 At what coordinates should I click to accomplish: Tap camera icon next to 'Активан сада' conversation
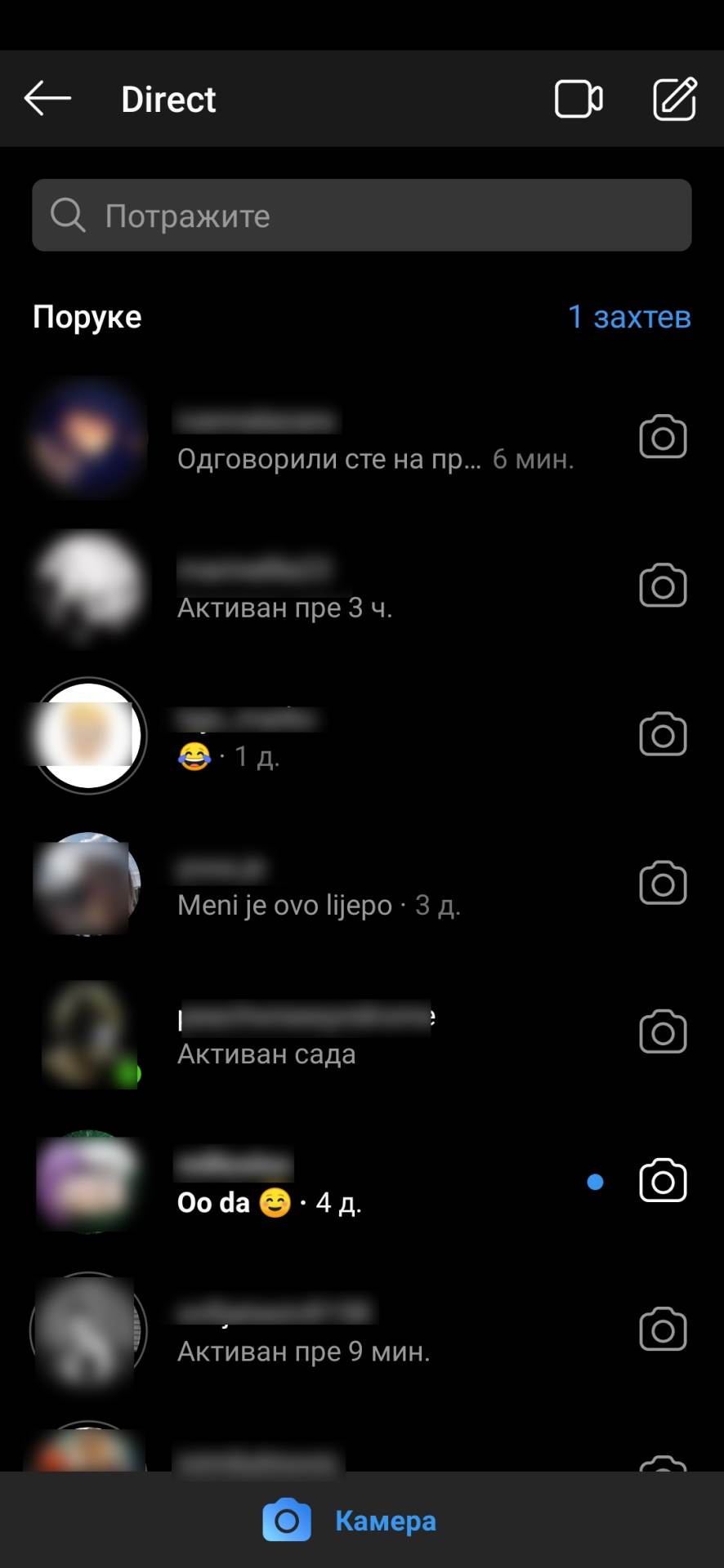click(x=663, y=1031)
